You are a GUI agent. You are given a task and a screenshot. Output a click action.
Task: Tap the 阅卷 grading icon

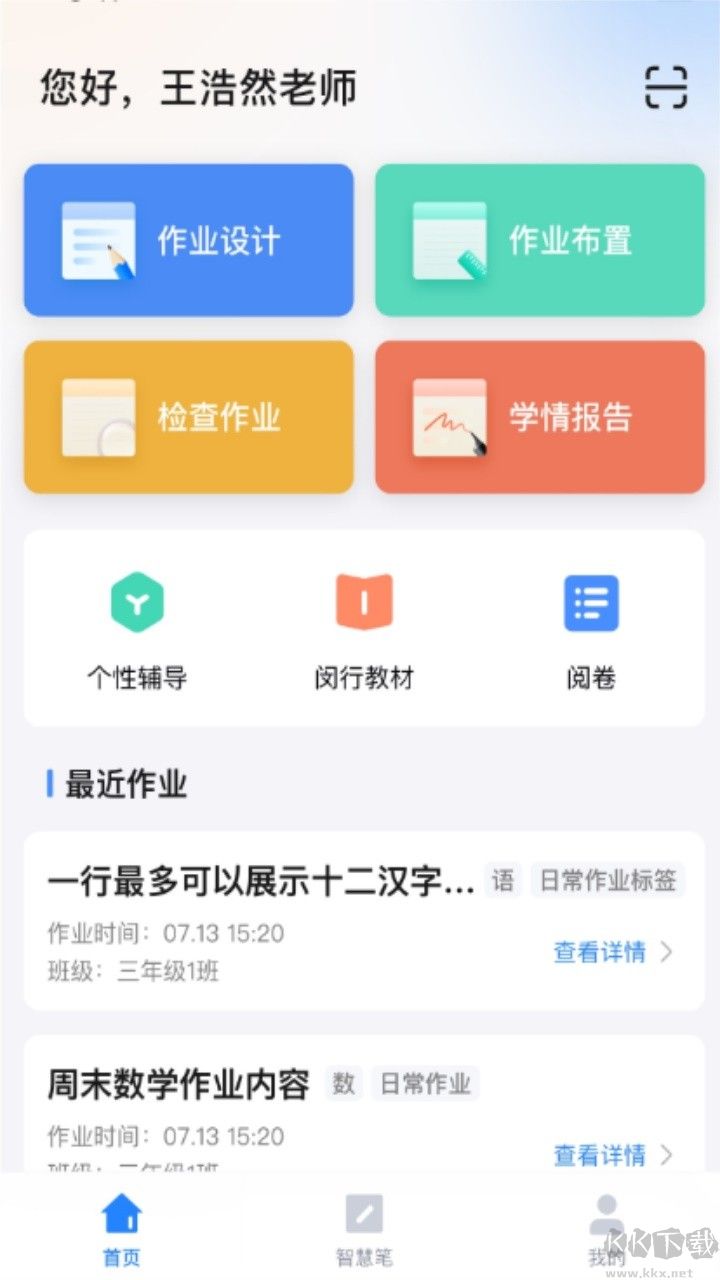pyautogui.click(x=589, y=603)
